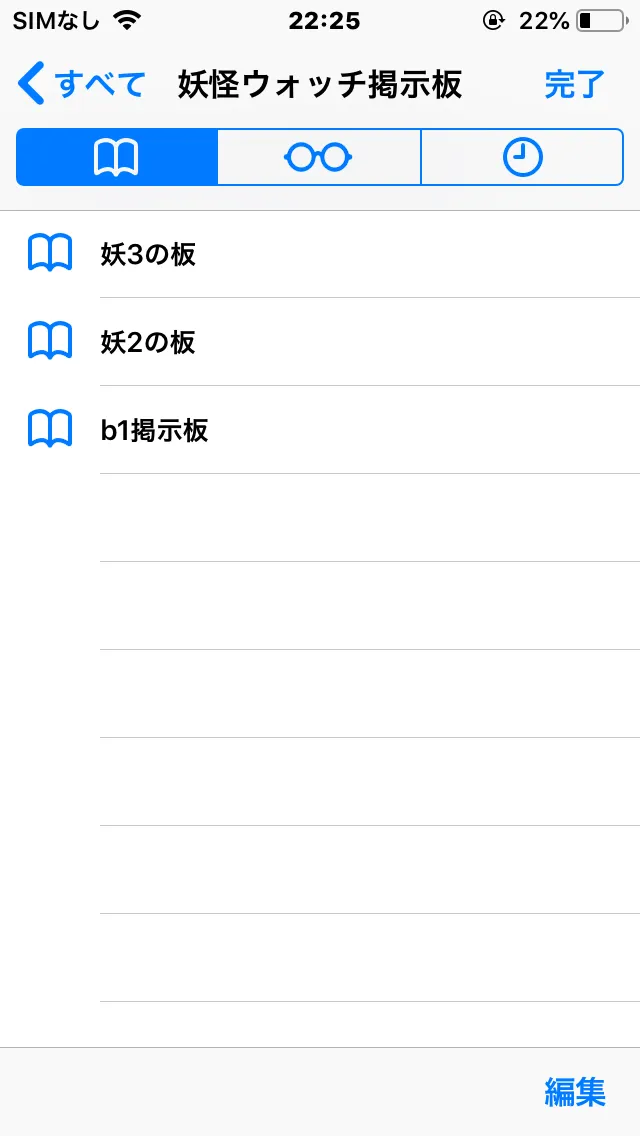Tap 完了 to close bookmarks
640x1136 pixels.
(x=575, y=85)
